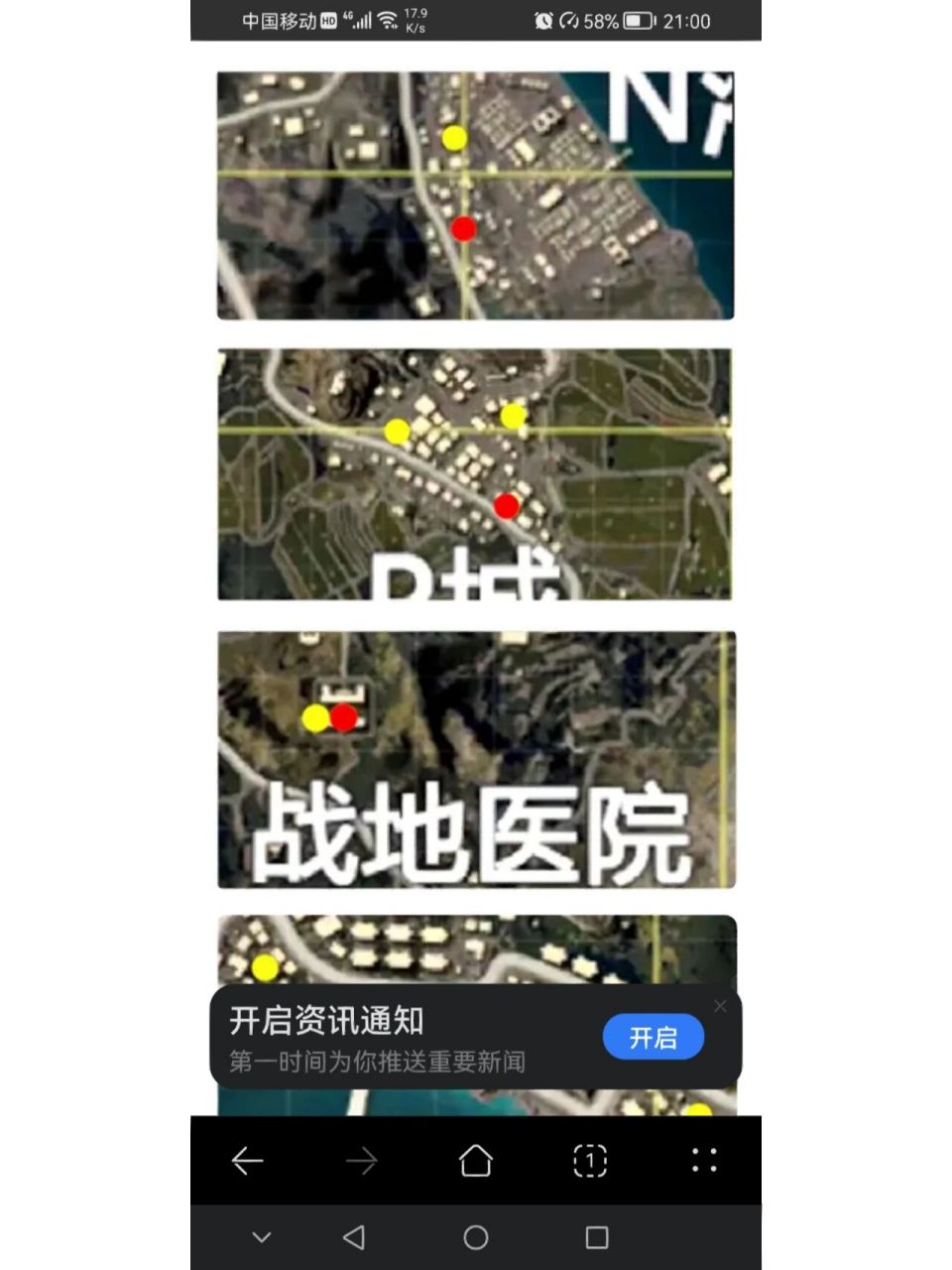Tap the back arrow in the browser toolbar
The image size is (952, 1270).
point(248,1161)
